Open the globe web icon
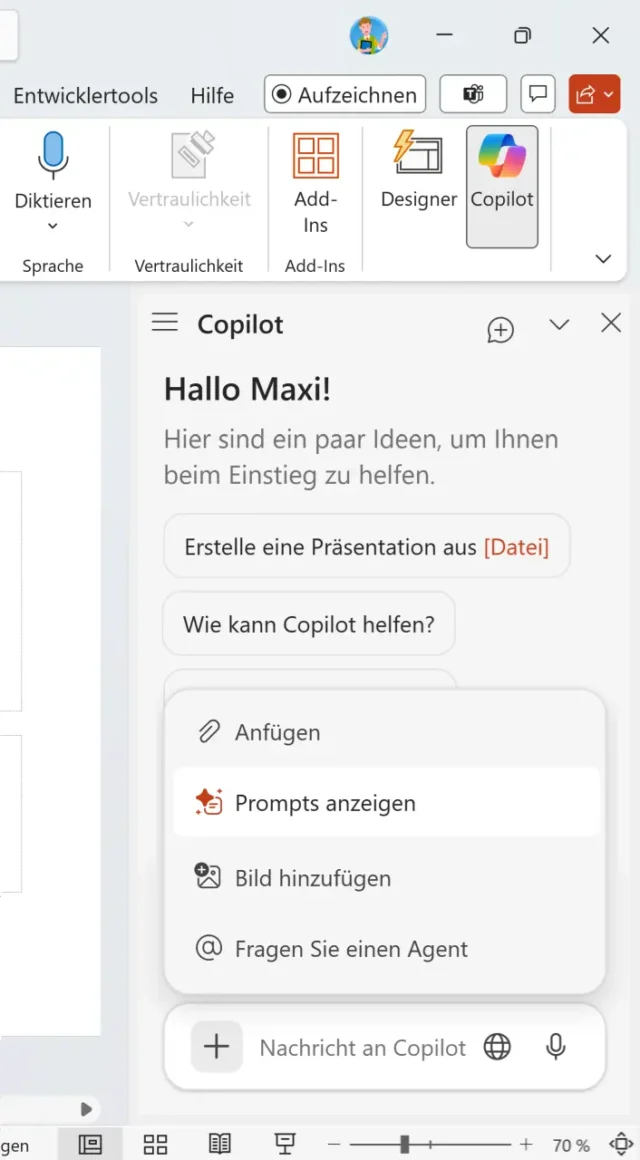 497,1047
